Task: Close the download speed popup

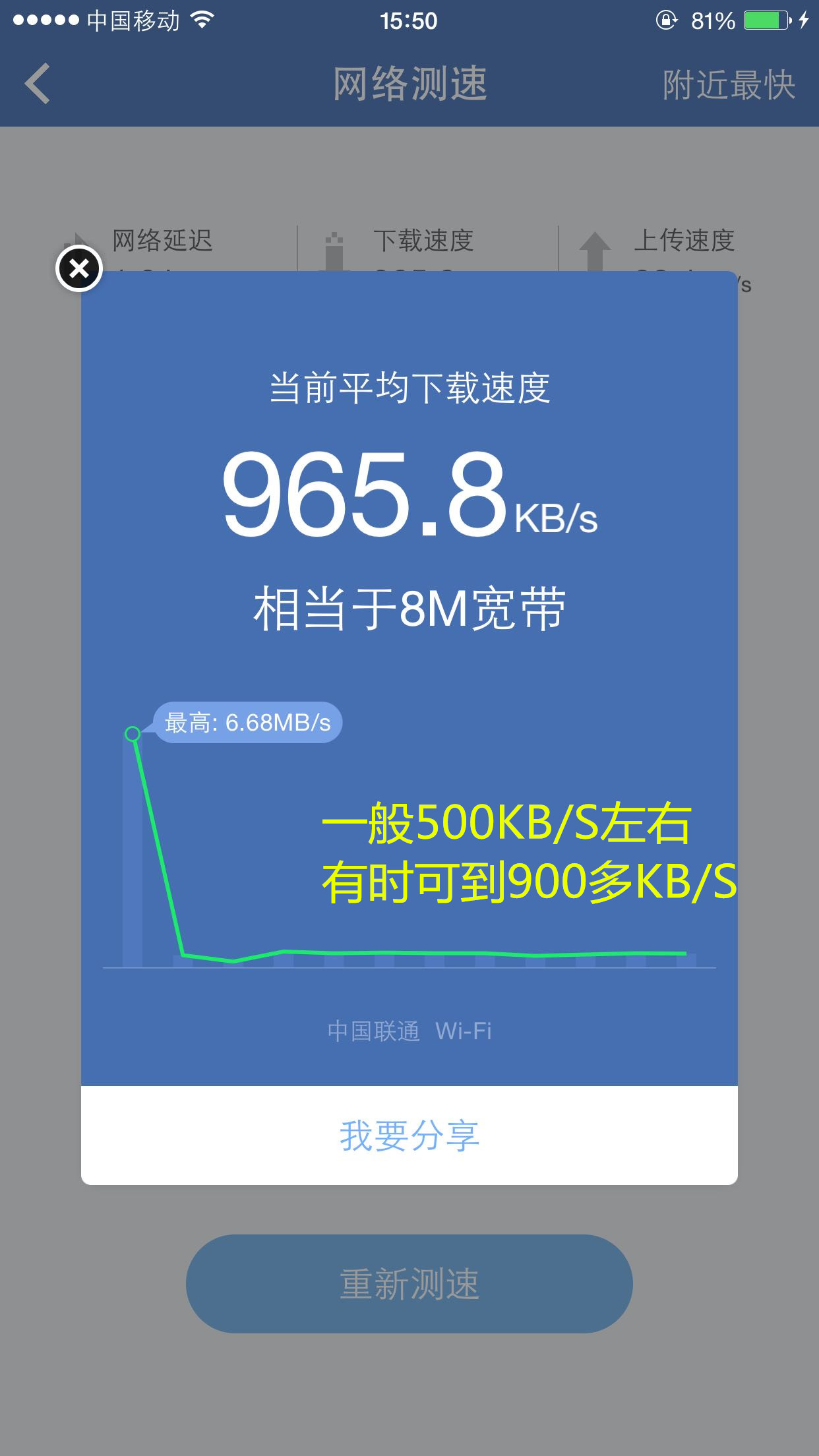Action: click(79, 268)
